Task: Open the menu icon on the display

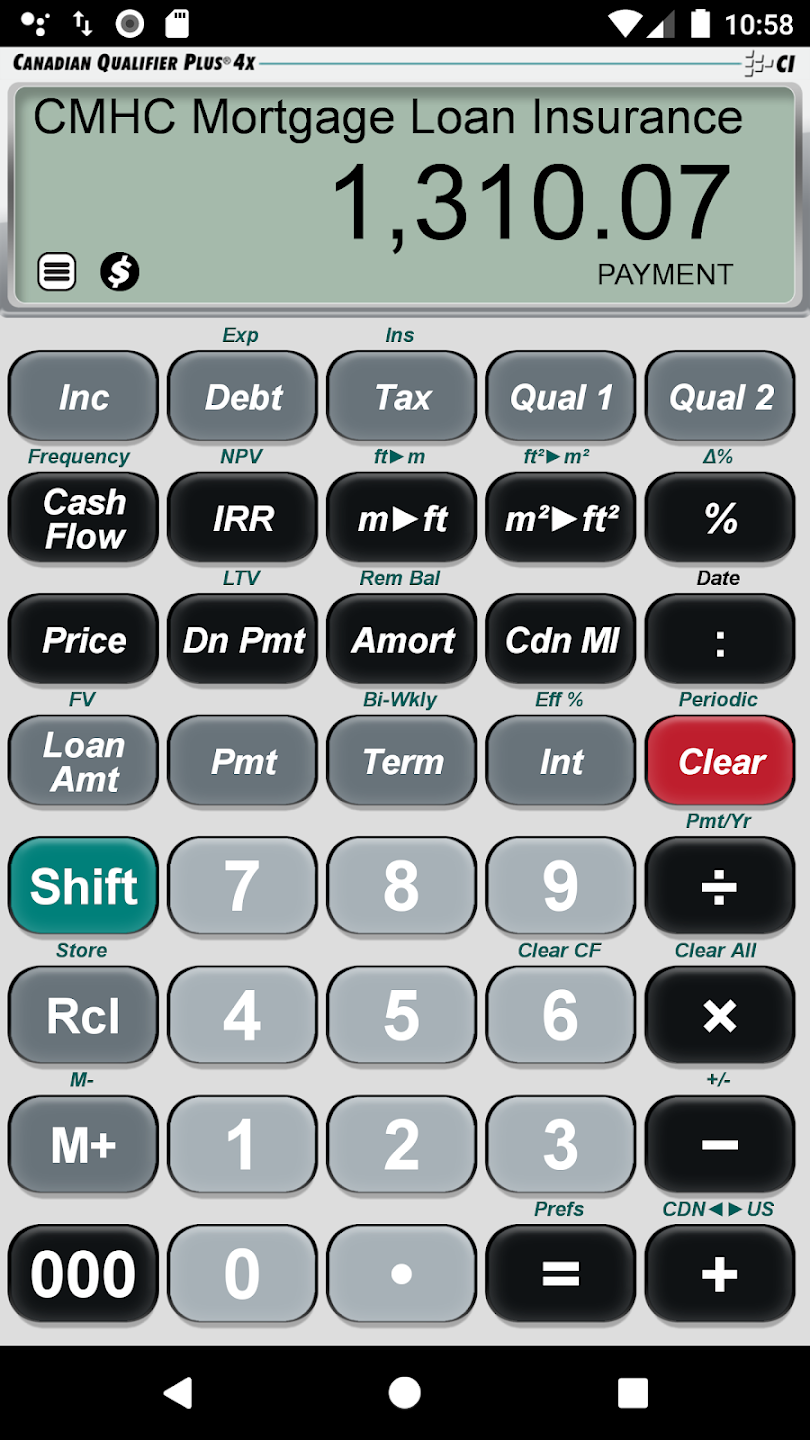Action: coord(57,271)
